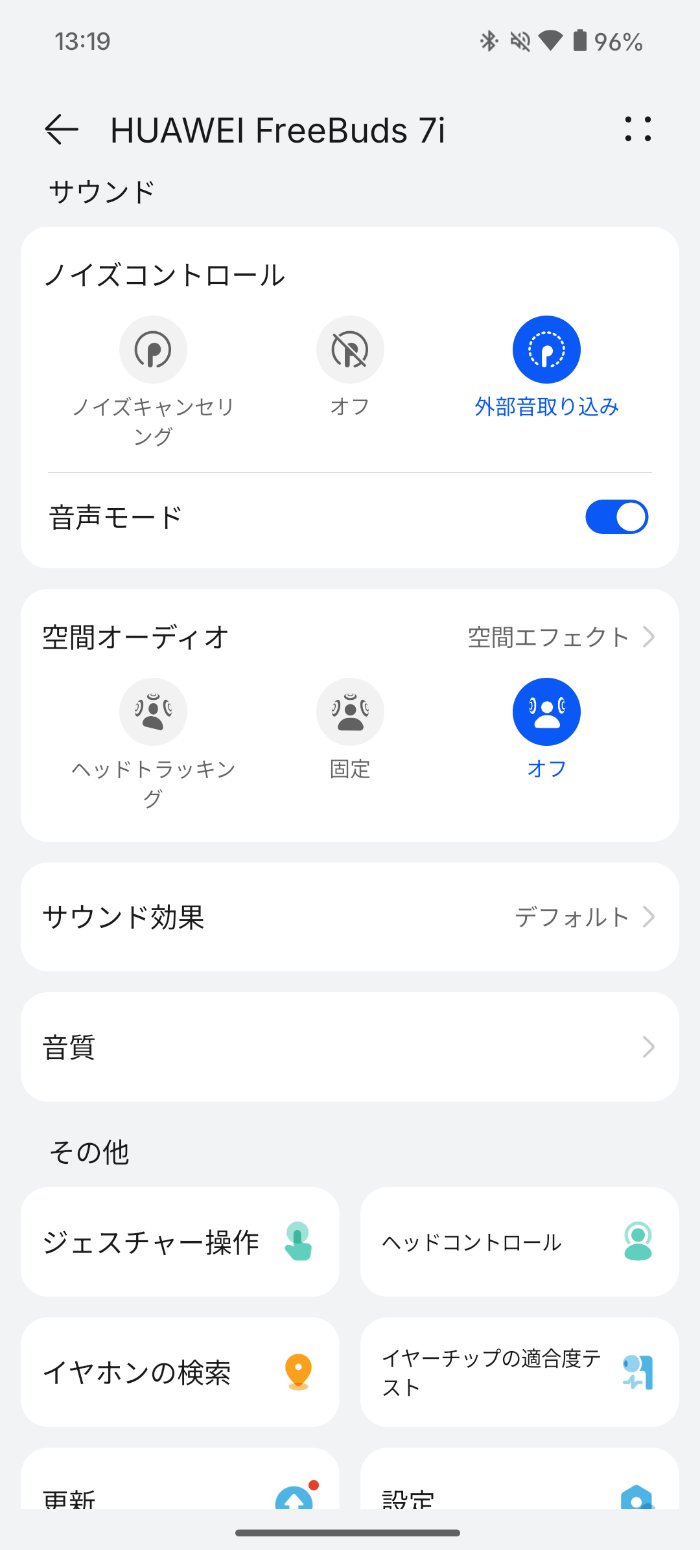Image resolution: width=700 pixels, height=1550 pixels.
Task: Set 空間オーディオ to オフ
Action: [x=547, y=712]
